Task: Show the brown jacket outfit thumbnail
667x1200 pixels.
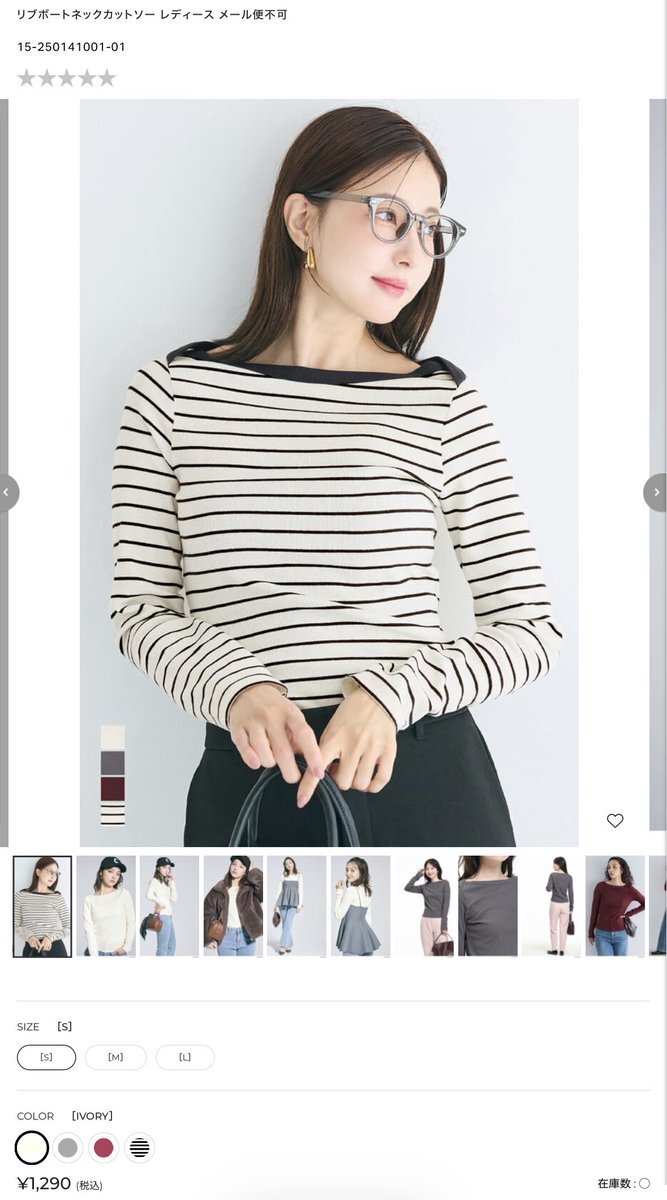Action: [x=233, y=906]
